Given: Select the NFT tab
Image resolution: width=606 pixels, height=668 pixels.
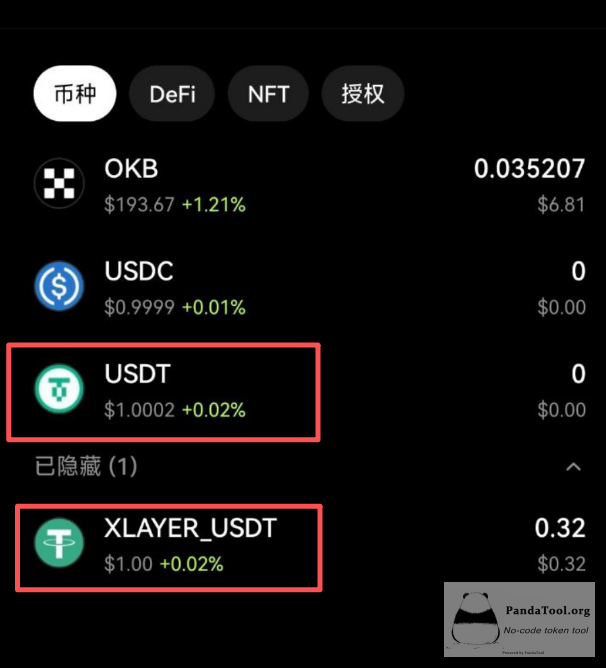Looking at the screenshot, I should pyautogui.click(x=268, y=95).
